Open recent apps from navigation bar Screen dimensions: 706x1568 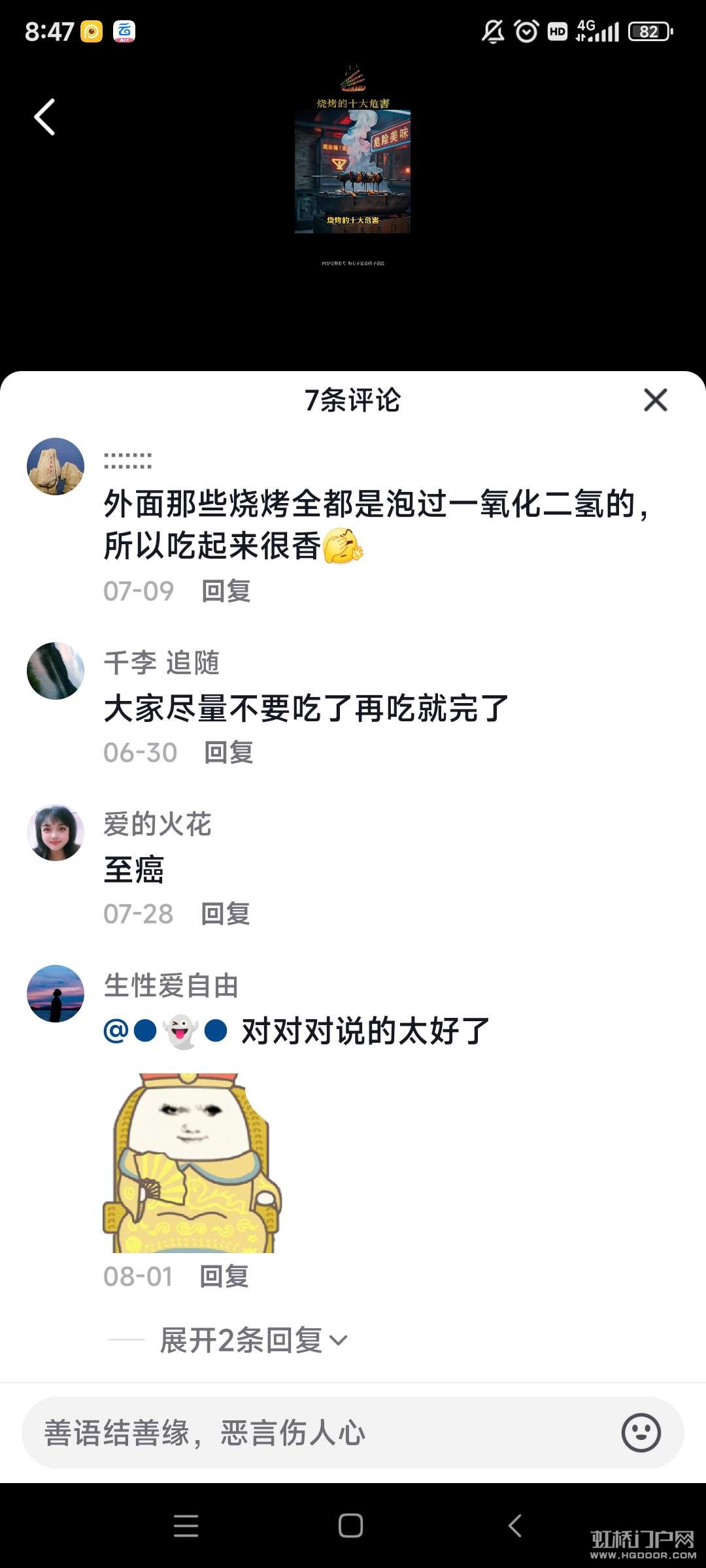point(186,1526)
